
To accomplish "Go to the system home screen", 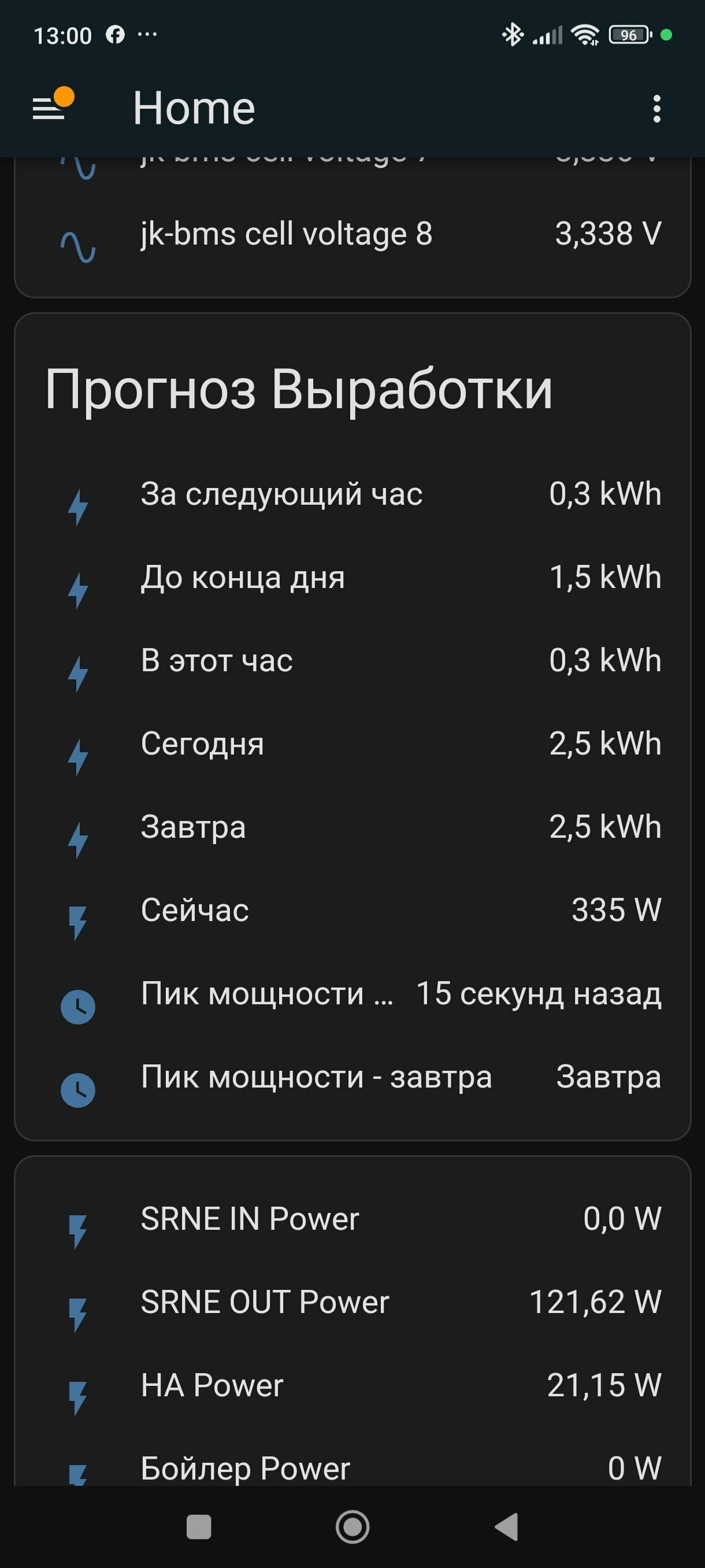I will 353,1526.
